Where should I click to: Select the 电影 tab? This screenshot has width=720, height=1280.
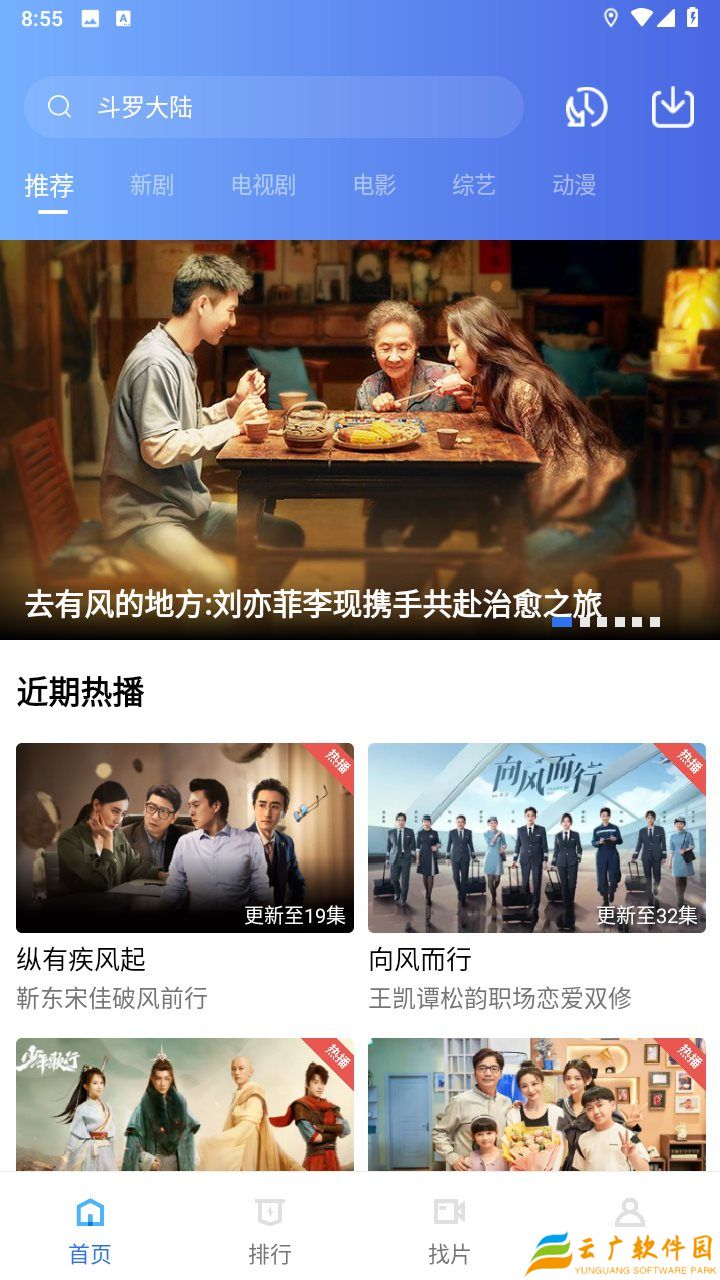pos(375,185)
